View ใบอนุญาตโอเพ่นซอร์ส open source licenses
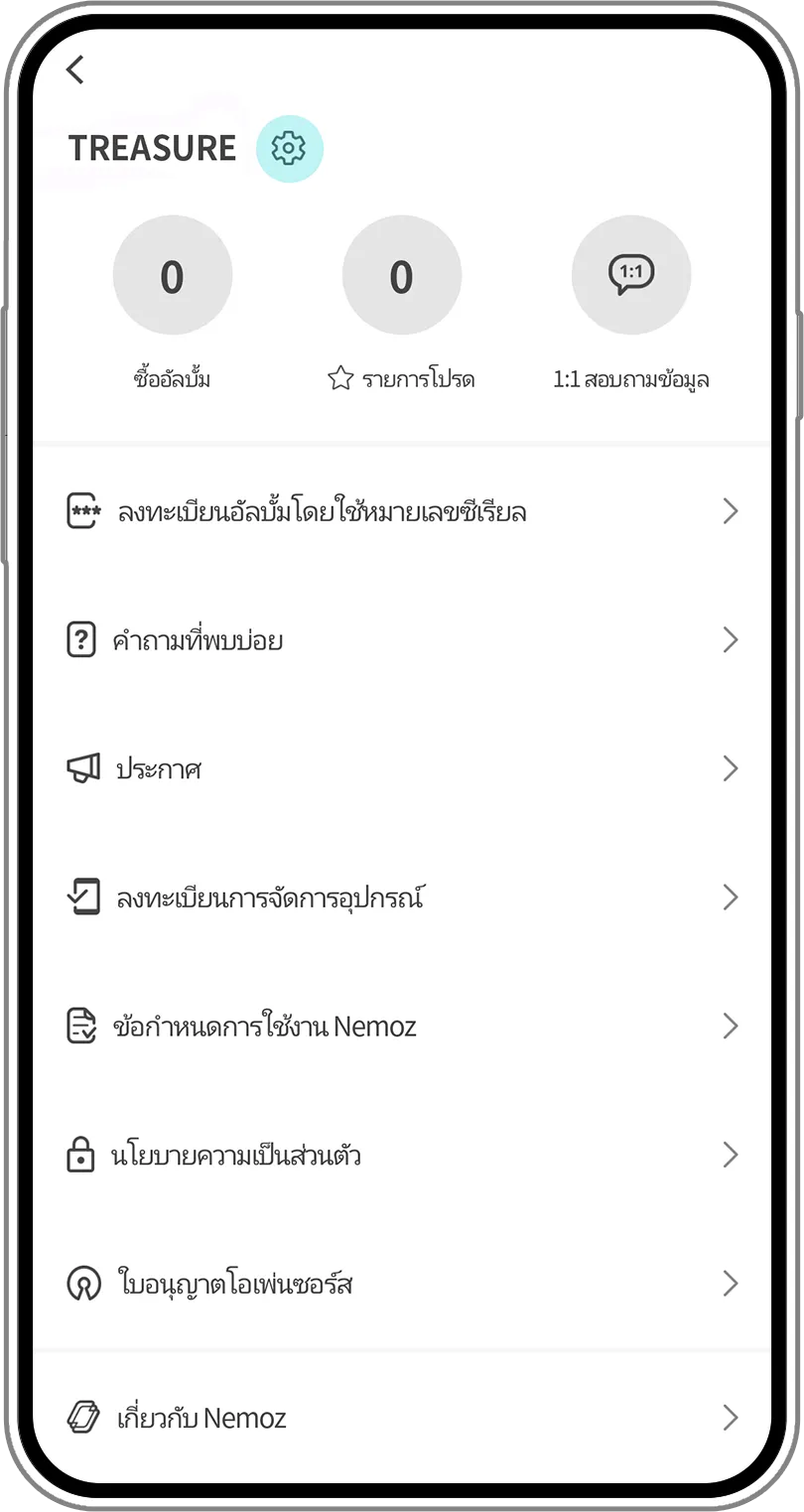 (x=401, y=1284)
